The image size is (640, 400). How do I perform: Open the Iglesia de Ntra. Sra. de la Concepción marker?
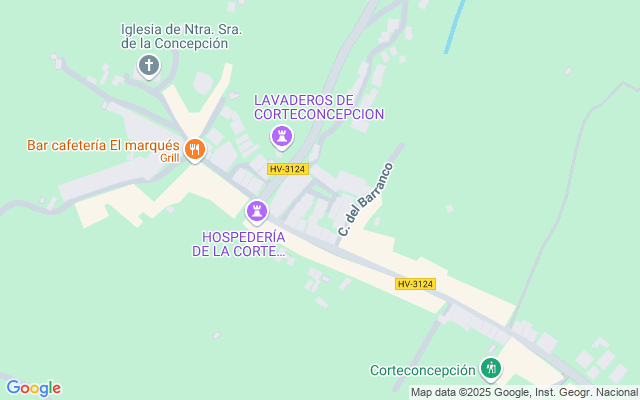point(149,67)
